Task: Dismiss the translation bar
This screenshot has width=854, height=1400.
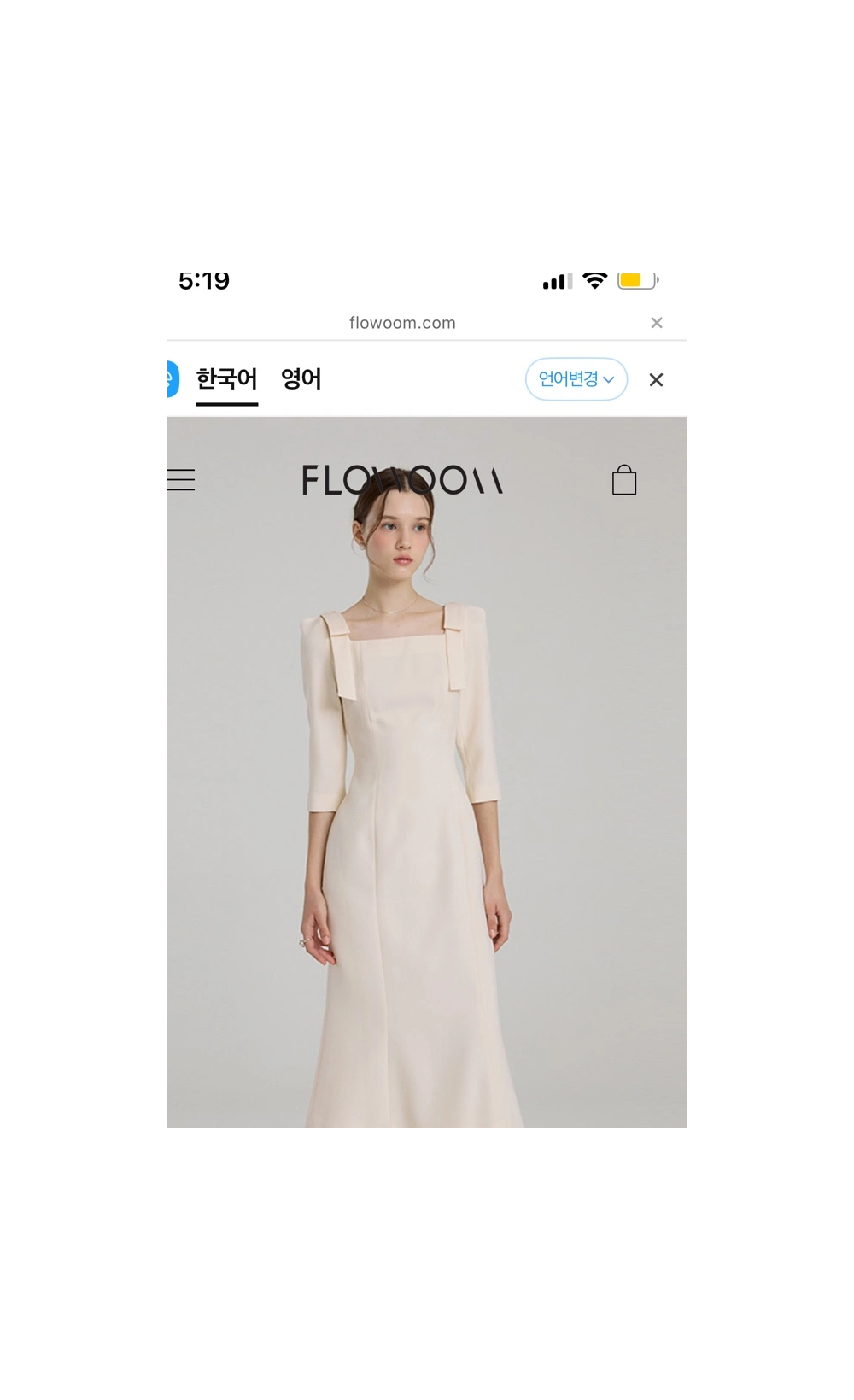Action: pos(656,380)
